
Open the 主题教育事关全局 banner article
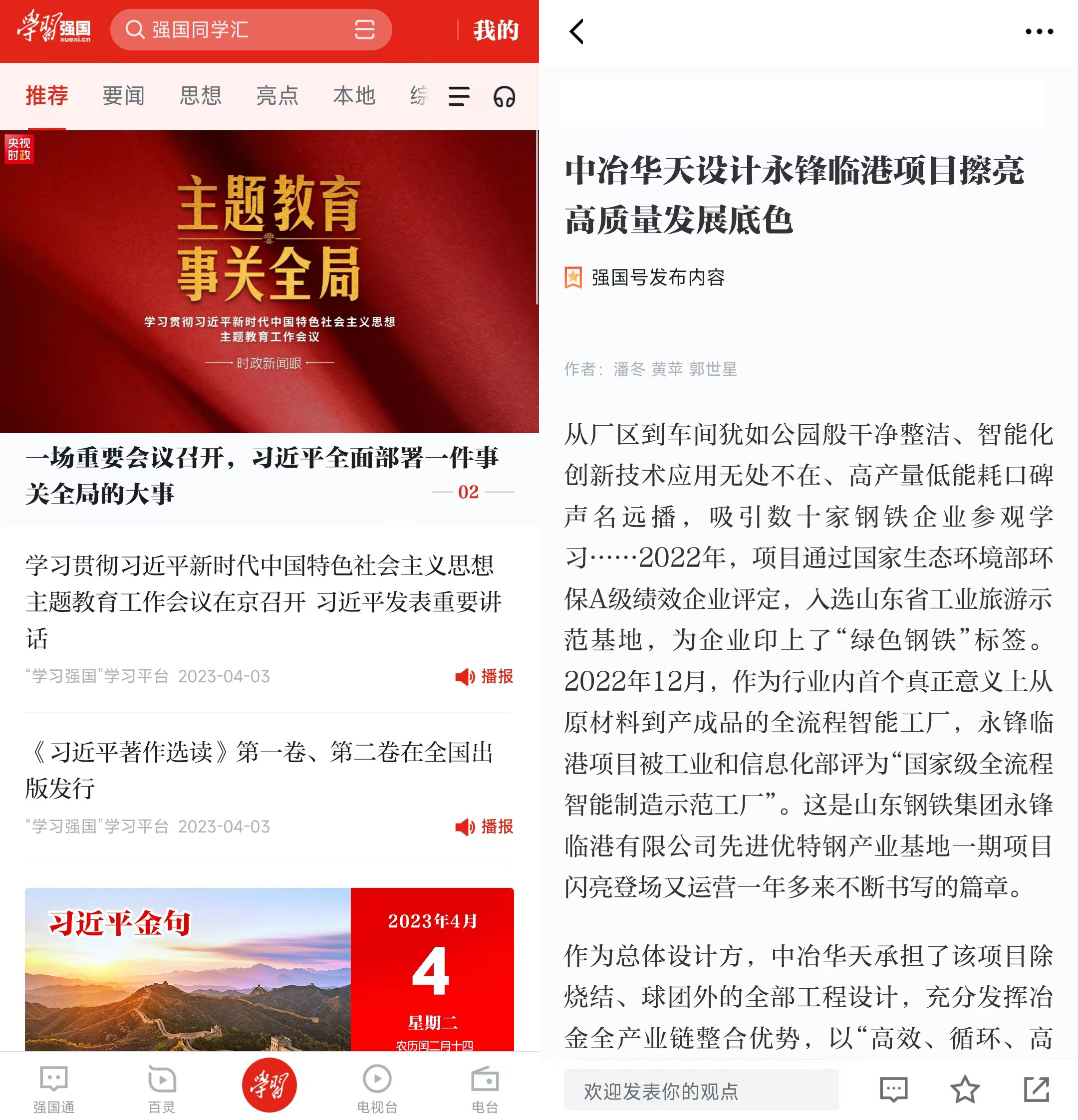pyautogui.click(x=269, y=281)
